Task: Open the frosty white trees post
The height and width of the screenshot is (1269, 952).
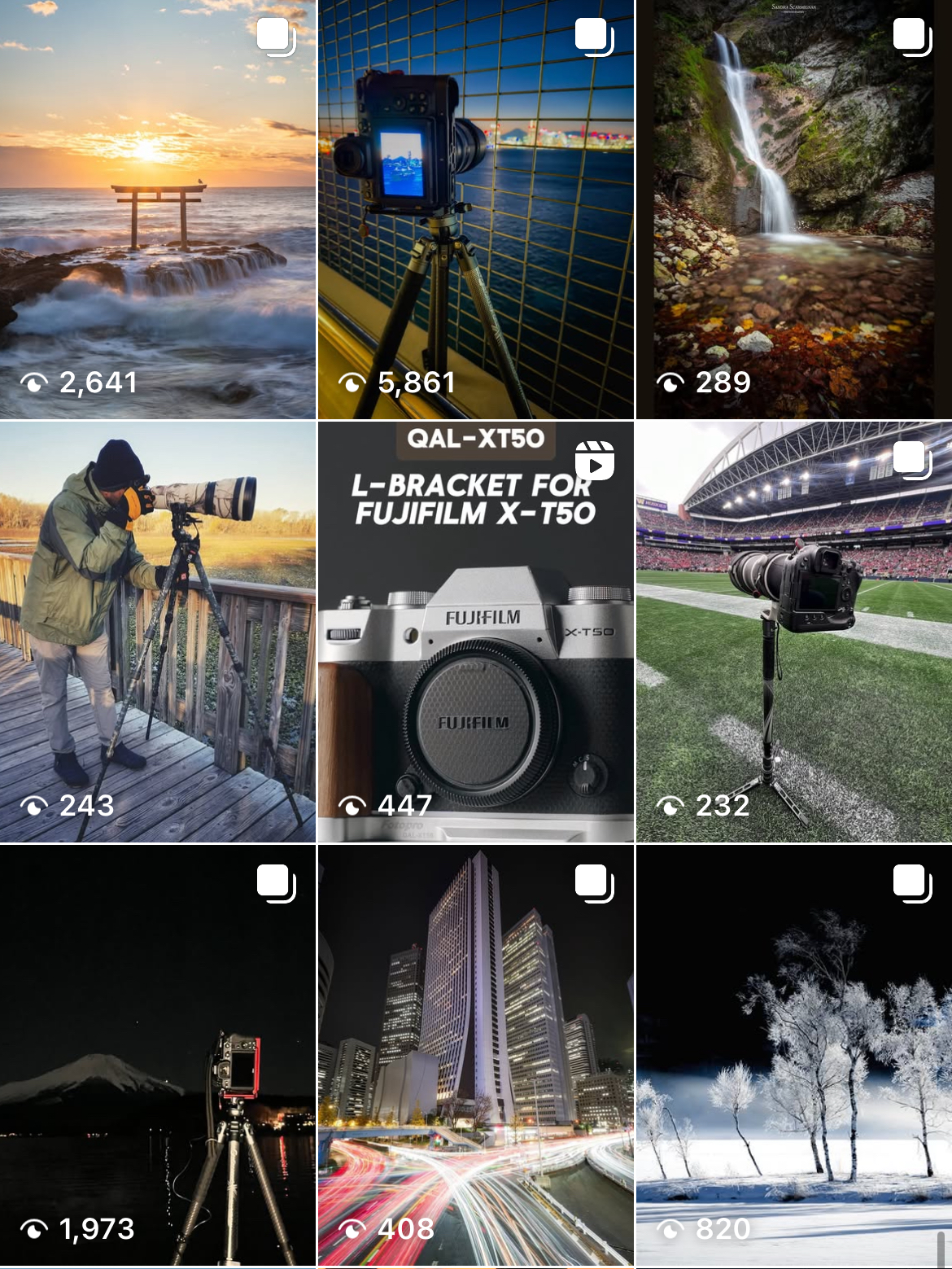Action: [793, 1055]
